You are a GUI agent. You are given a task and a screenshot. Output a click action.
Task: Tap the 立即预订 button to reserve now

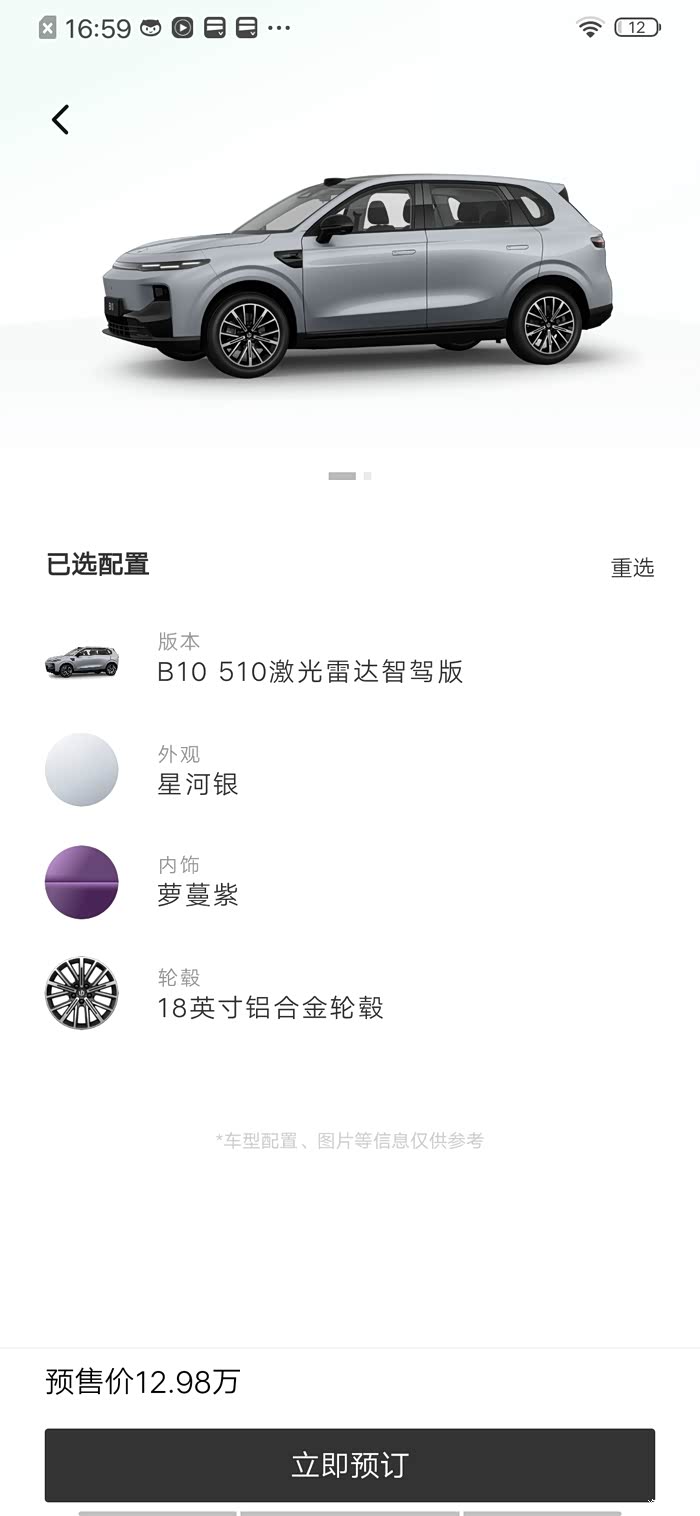click(x=350, y=1465)
